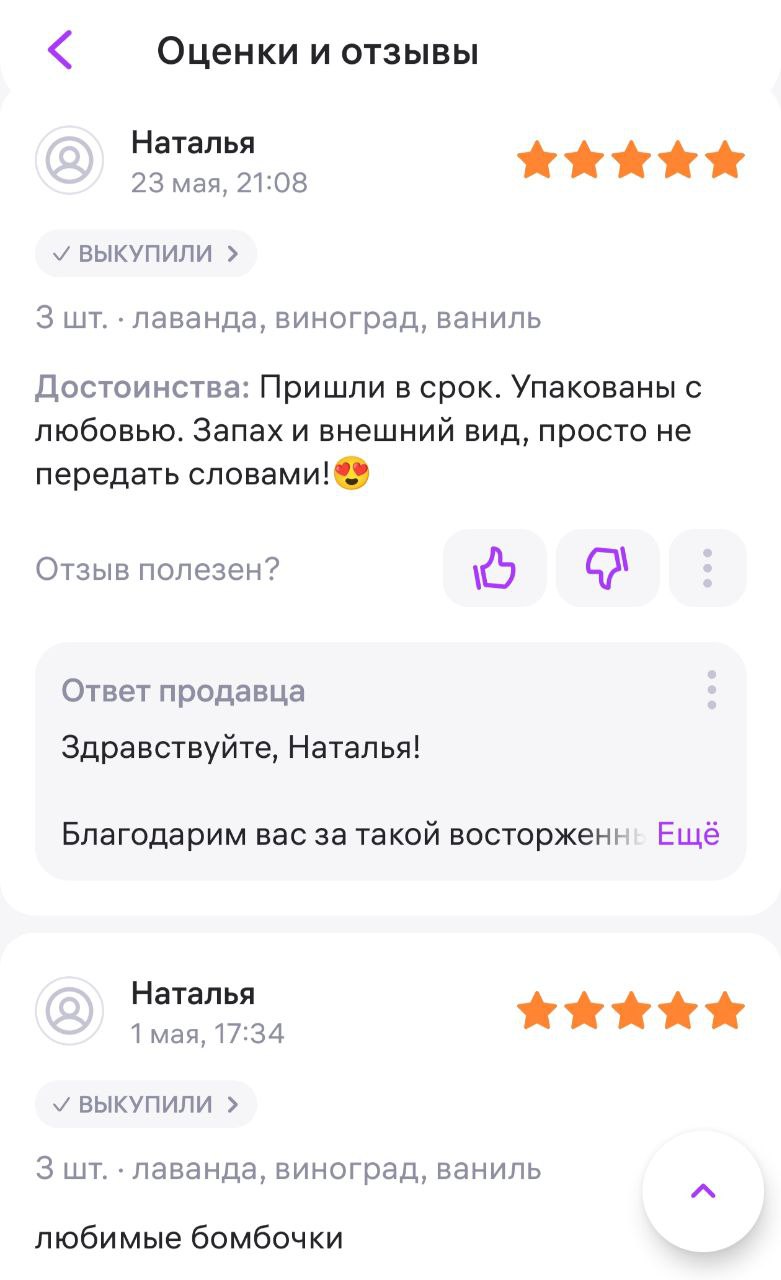The width and height of the screenshot is (781, 1280).
Task: Open more options next to Отзыв полезен
Action: point(707,568)
